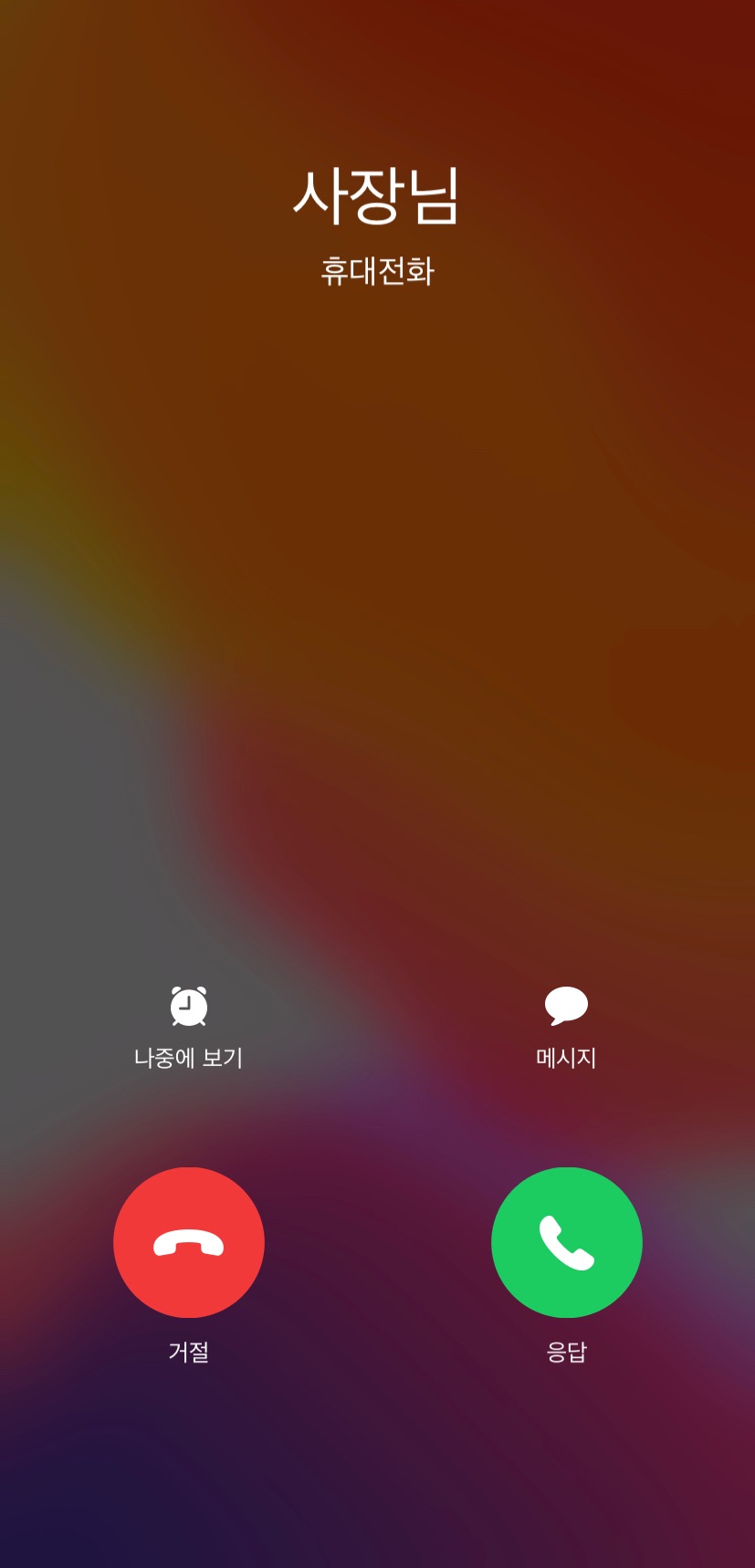The image size is (755, 1568).
Task: Answer the incoming call from 사장님
Action: (566, 1242)
